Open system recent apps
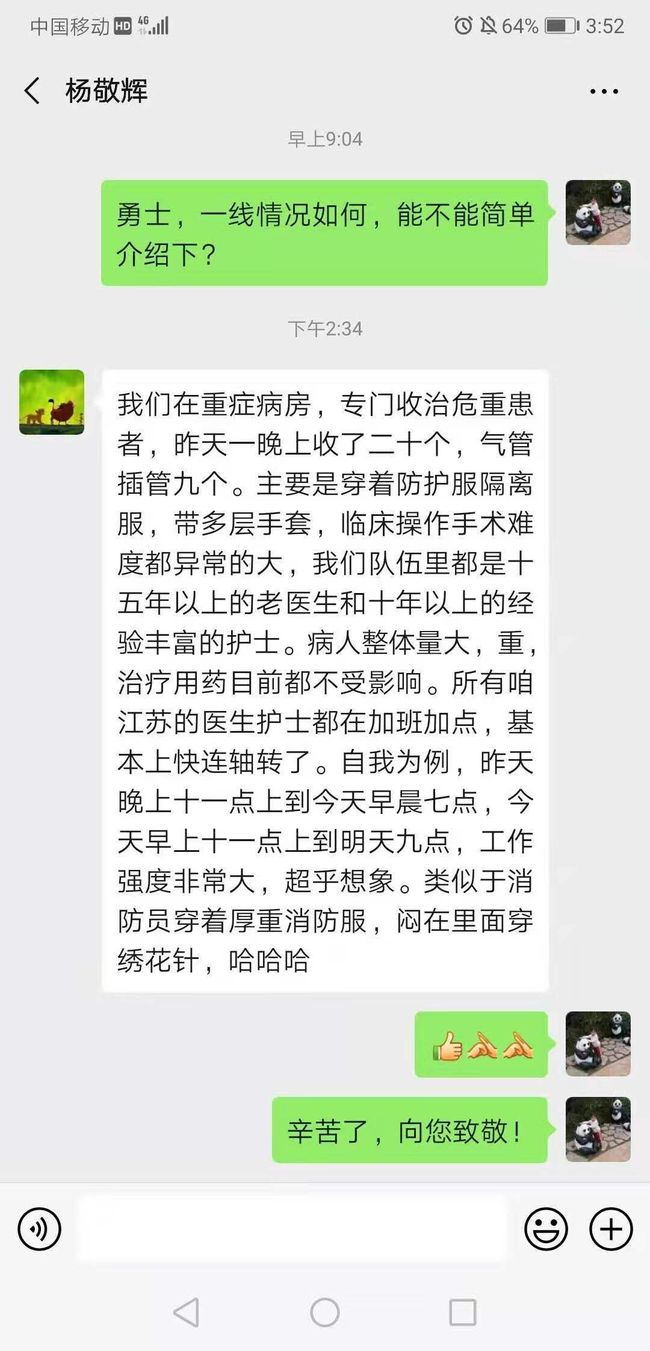Screen dimensions: 650x1351 click(x=462, y=1312)
